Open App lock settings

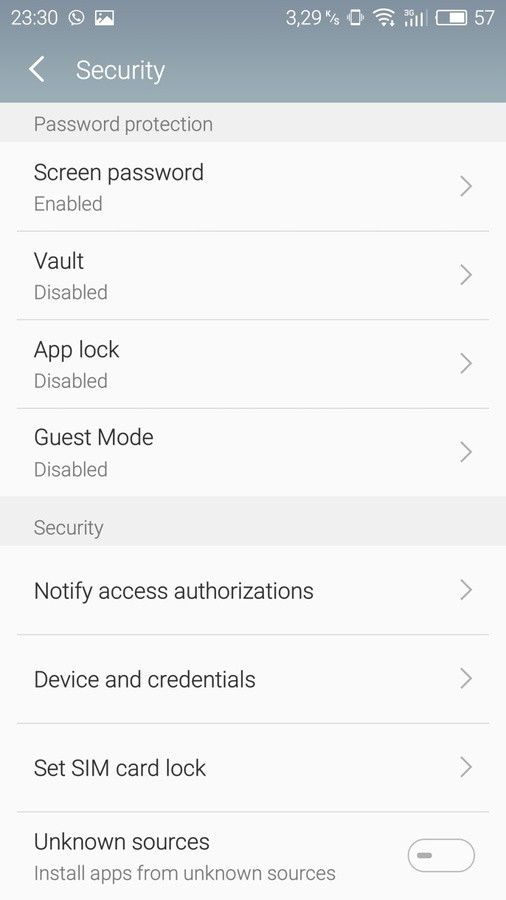click(x=253, y=364)
